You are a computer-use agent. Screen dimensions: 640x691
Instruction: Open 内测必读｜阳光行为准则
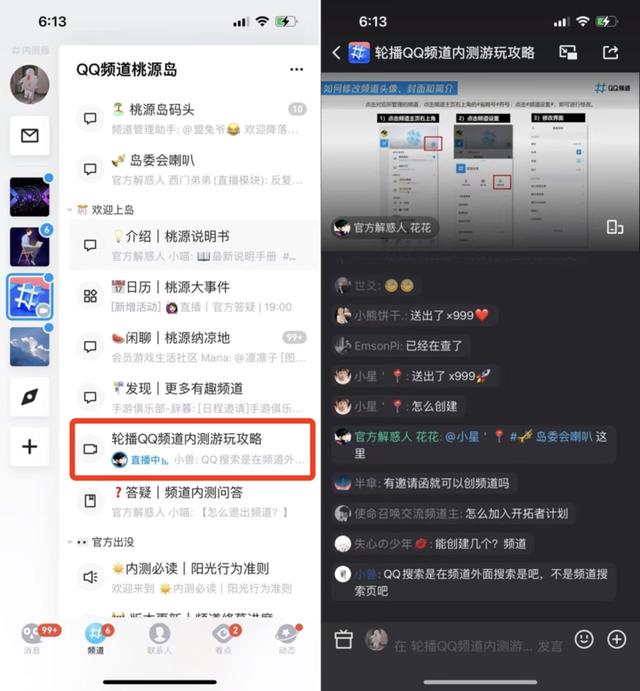(x=190, y=577)
